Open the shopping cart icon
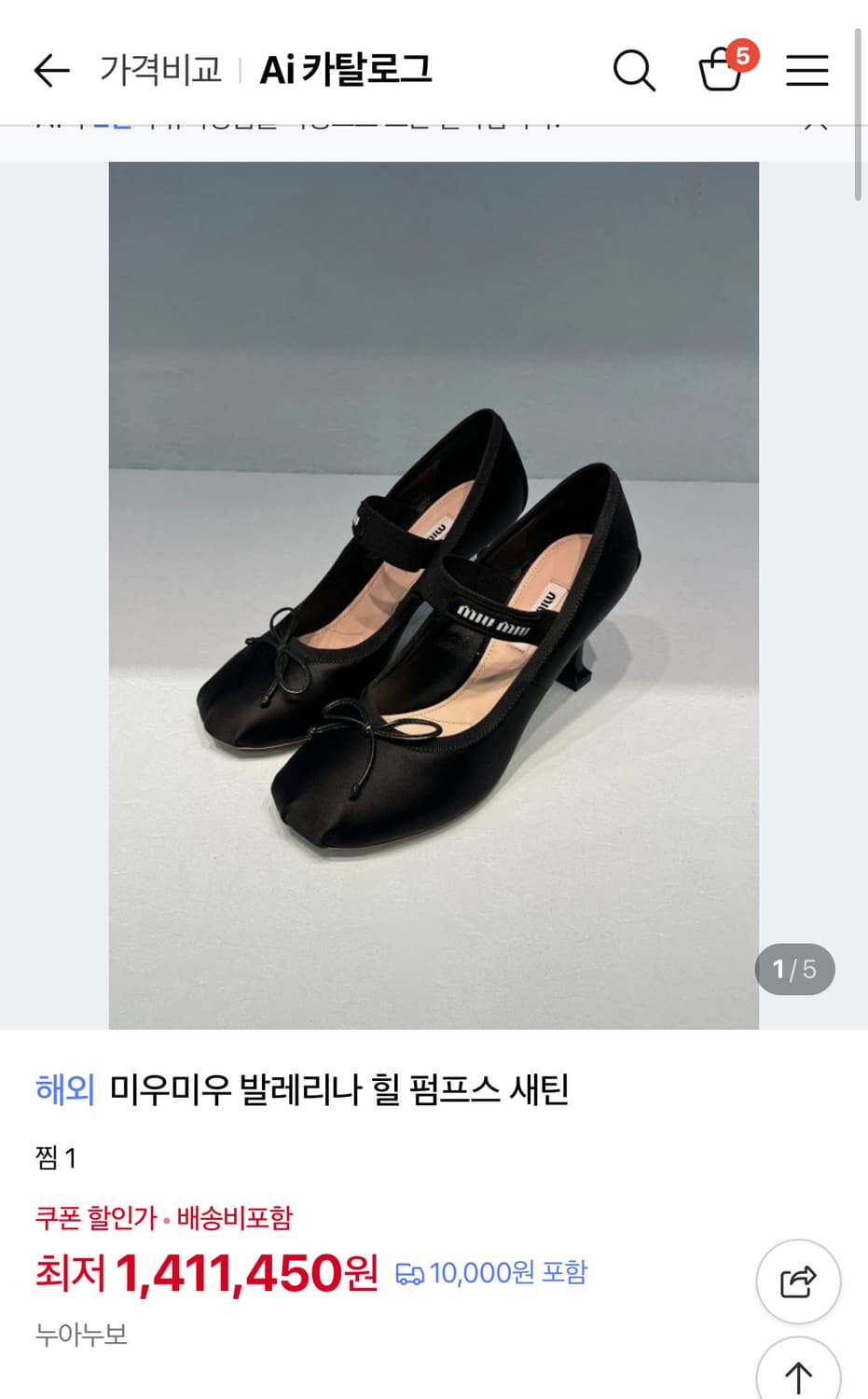This screenshot has height=1399, width=868. 721,72
